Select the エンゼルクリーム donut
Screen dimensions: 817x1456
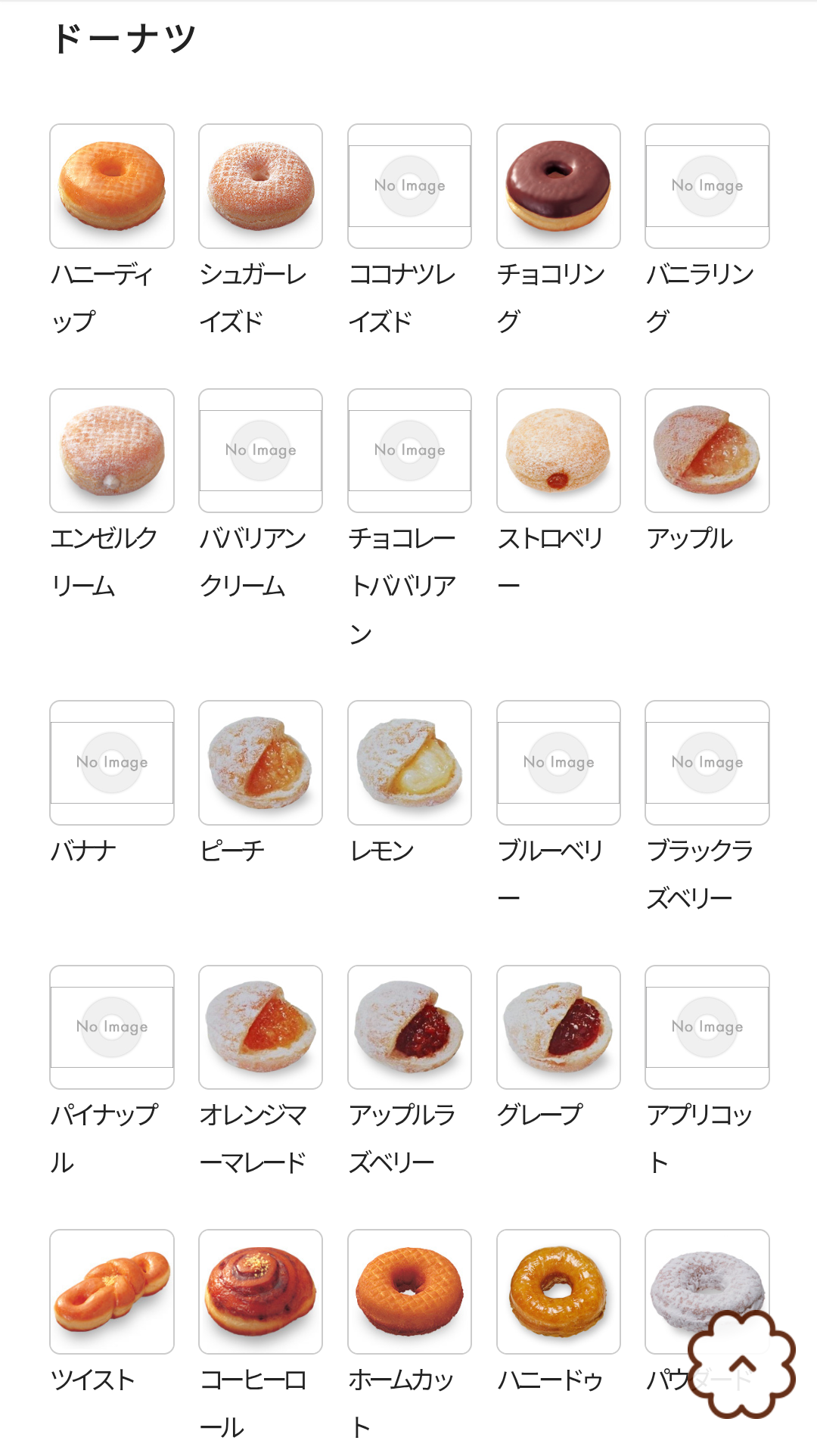(112, 451)
